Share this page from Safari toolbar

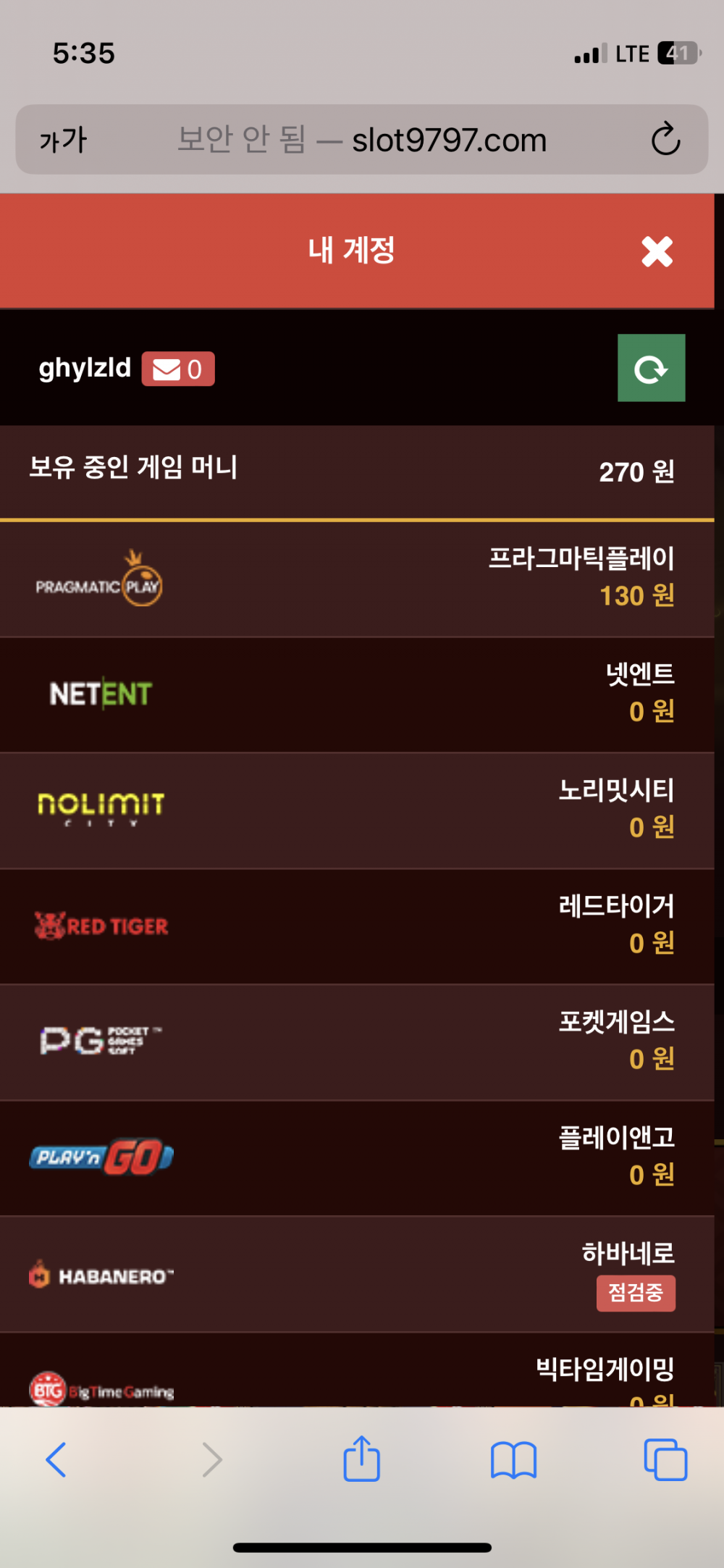[361, 1458]
